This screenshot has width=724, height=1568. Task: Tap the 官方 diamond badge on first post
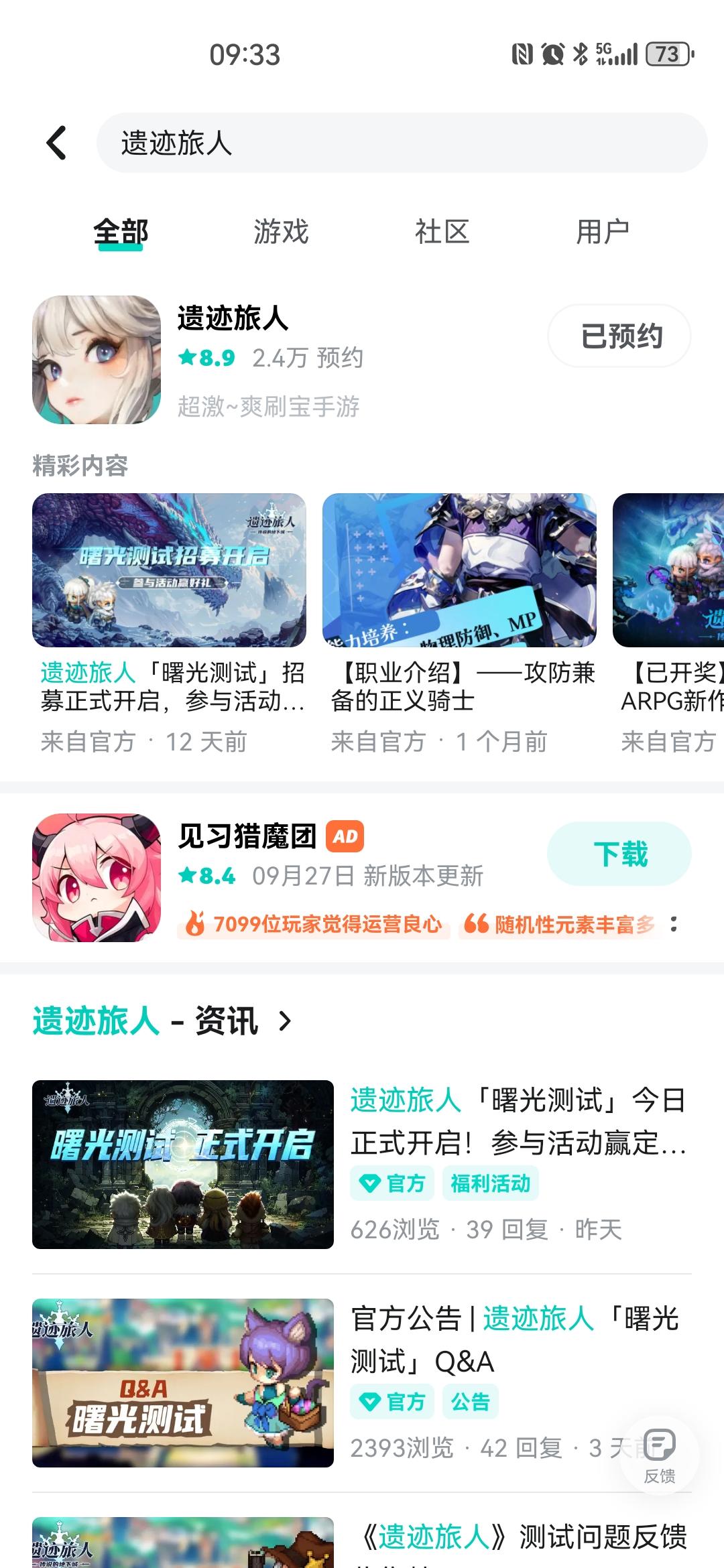click(391, 1183)
